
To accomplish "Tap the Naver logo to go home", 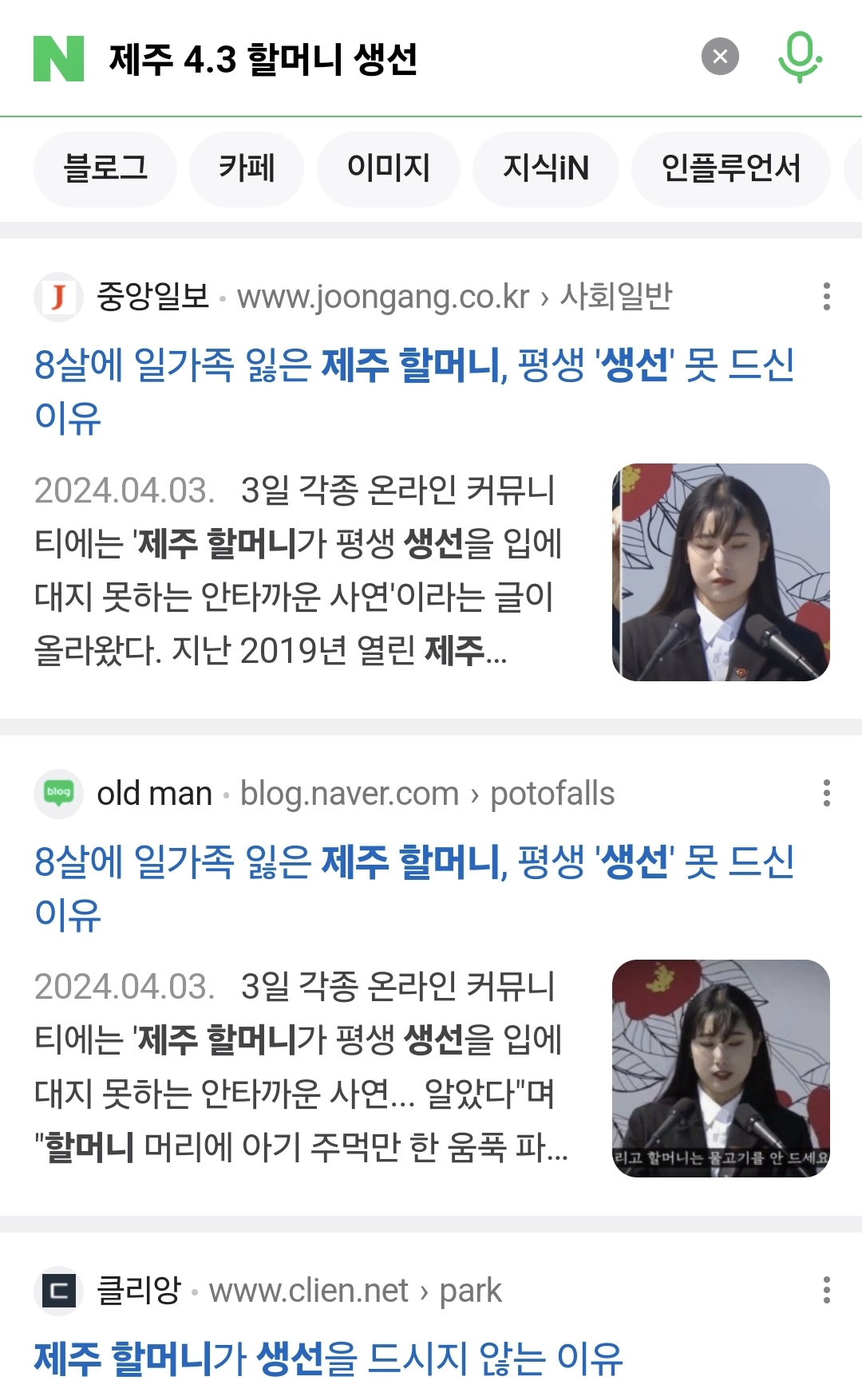I will click(58, 58).
